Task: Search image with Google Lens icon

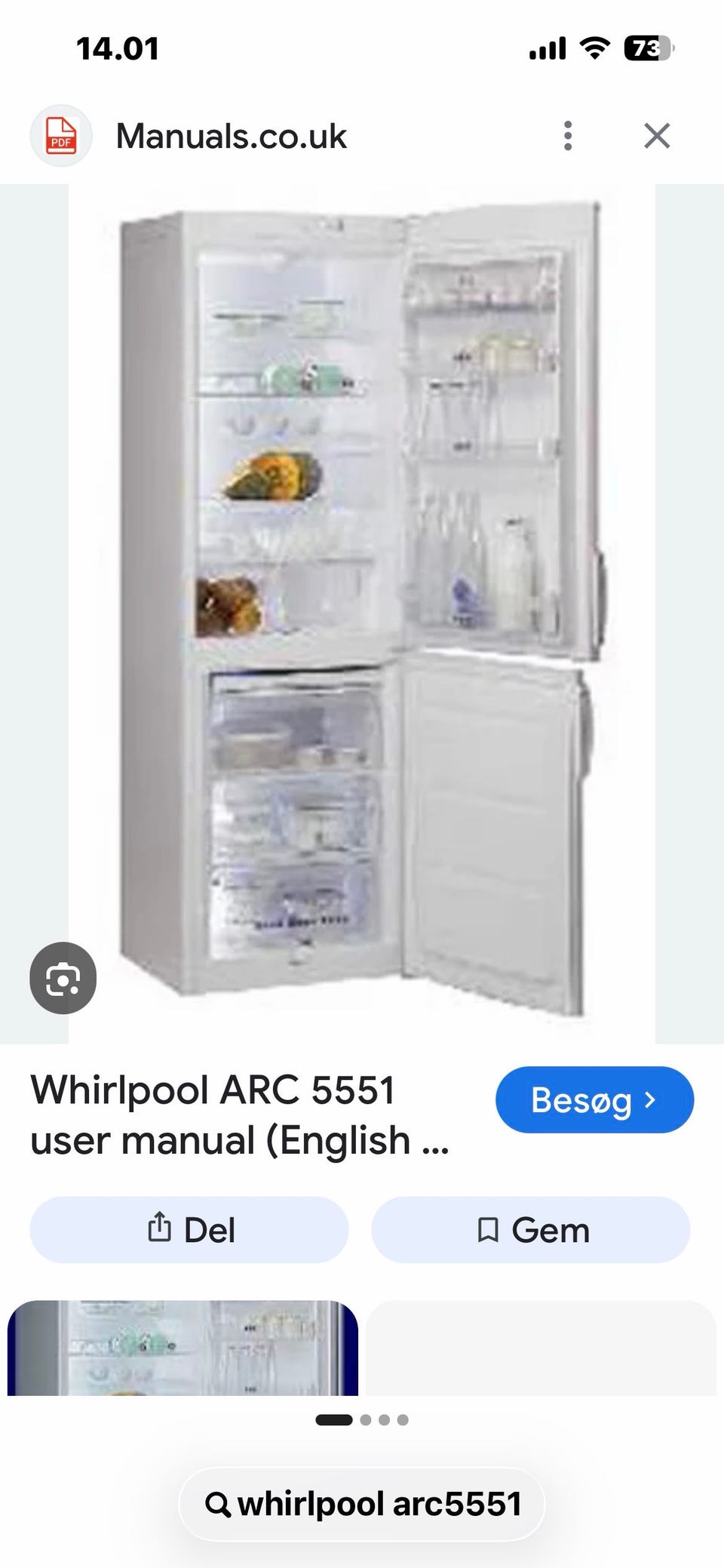Action: pos(63,978)
